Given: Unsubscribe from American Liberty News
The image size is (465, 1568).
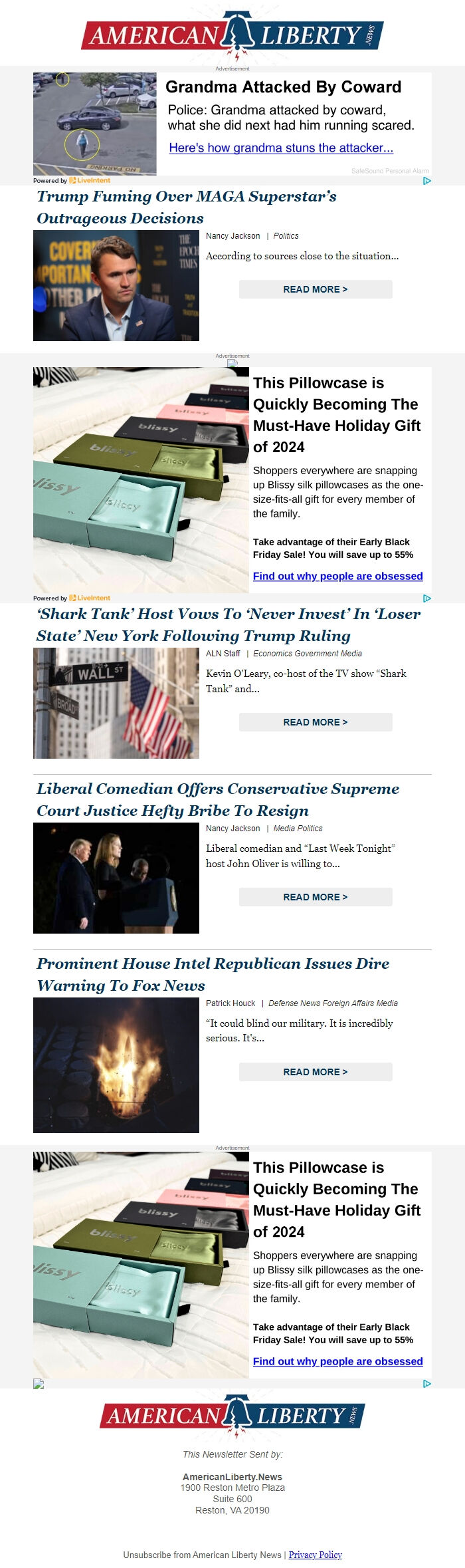Looking at the screenshot, I should coord(202,1555).
